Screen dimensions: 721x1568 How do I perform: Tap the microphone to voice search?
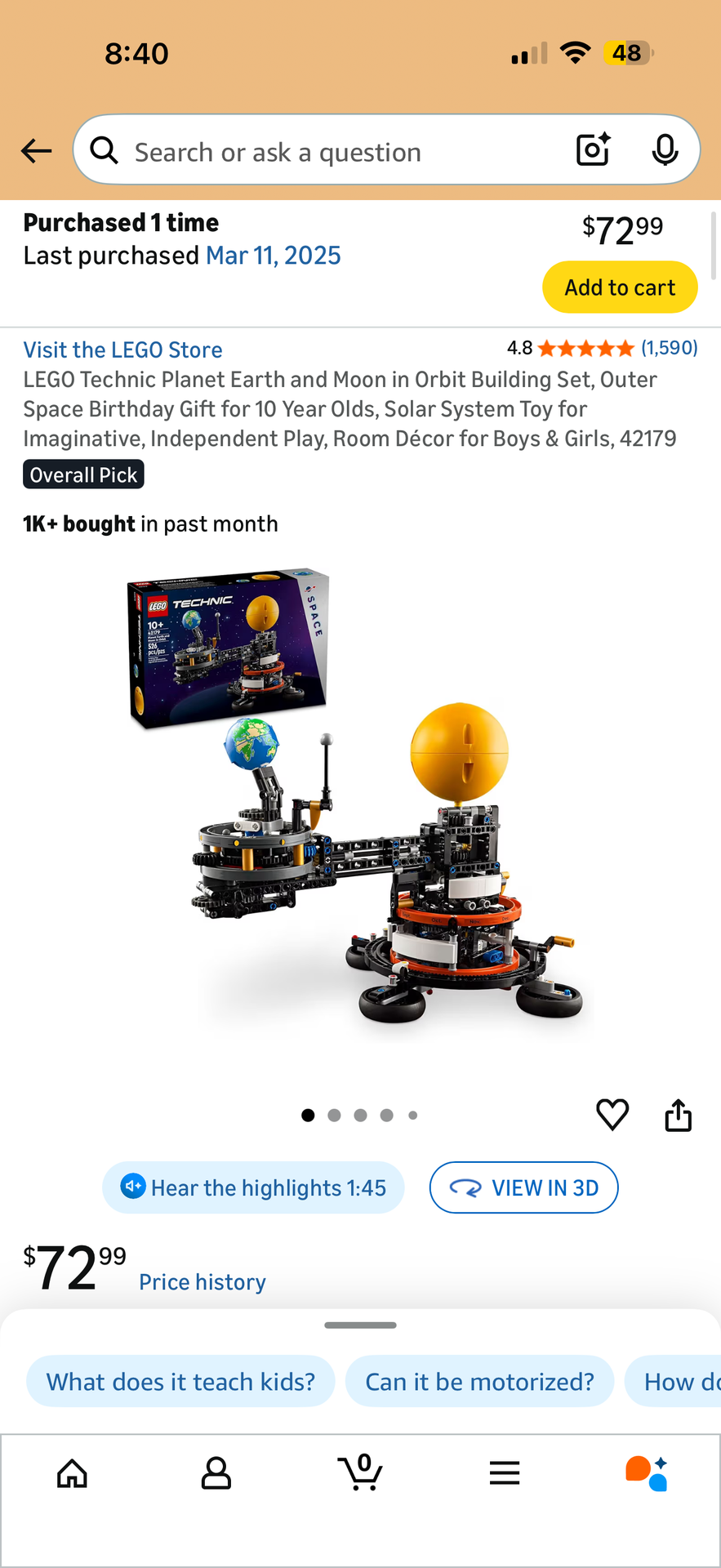click(x=665, y=149)
